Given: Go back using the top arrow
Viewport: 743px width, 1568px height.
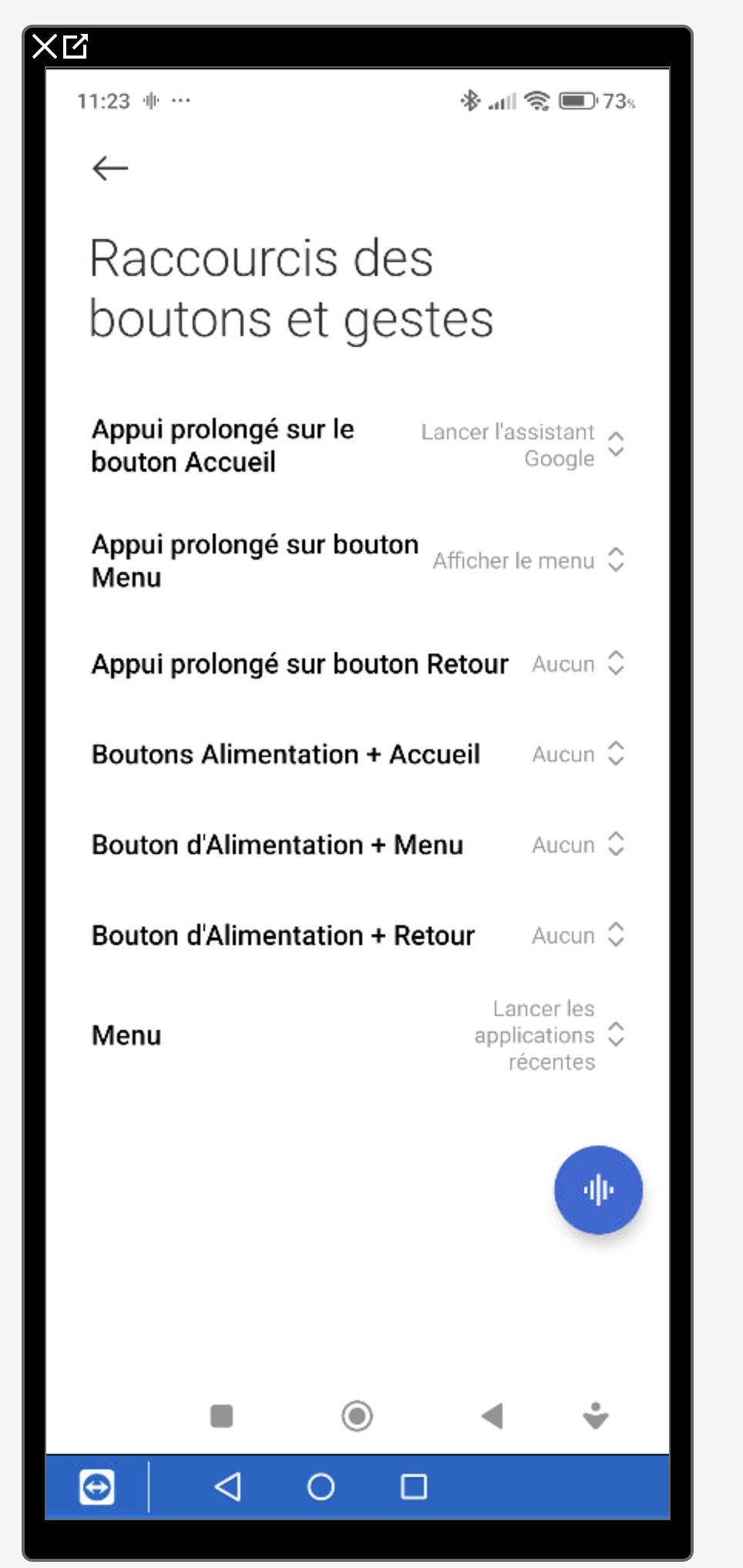Looking at the screenshot, I should click(x=110, y=167).
